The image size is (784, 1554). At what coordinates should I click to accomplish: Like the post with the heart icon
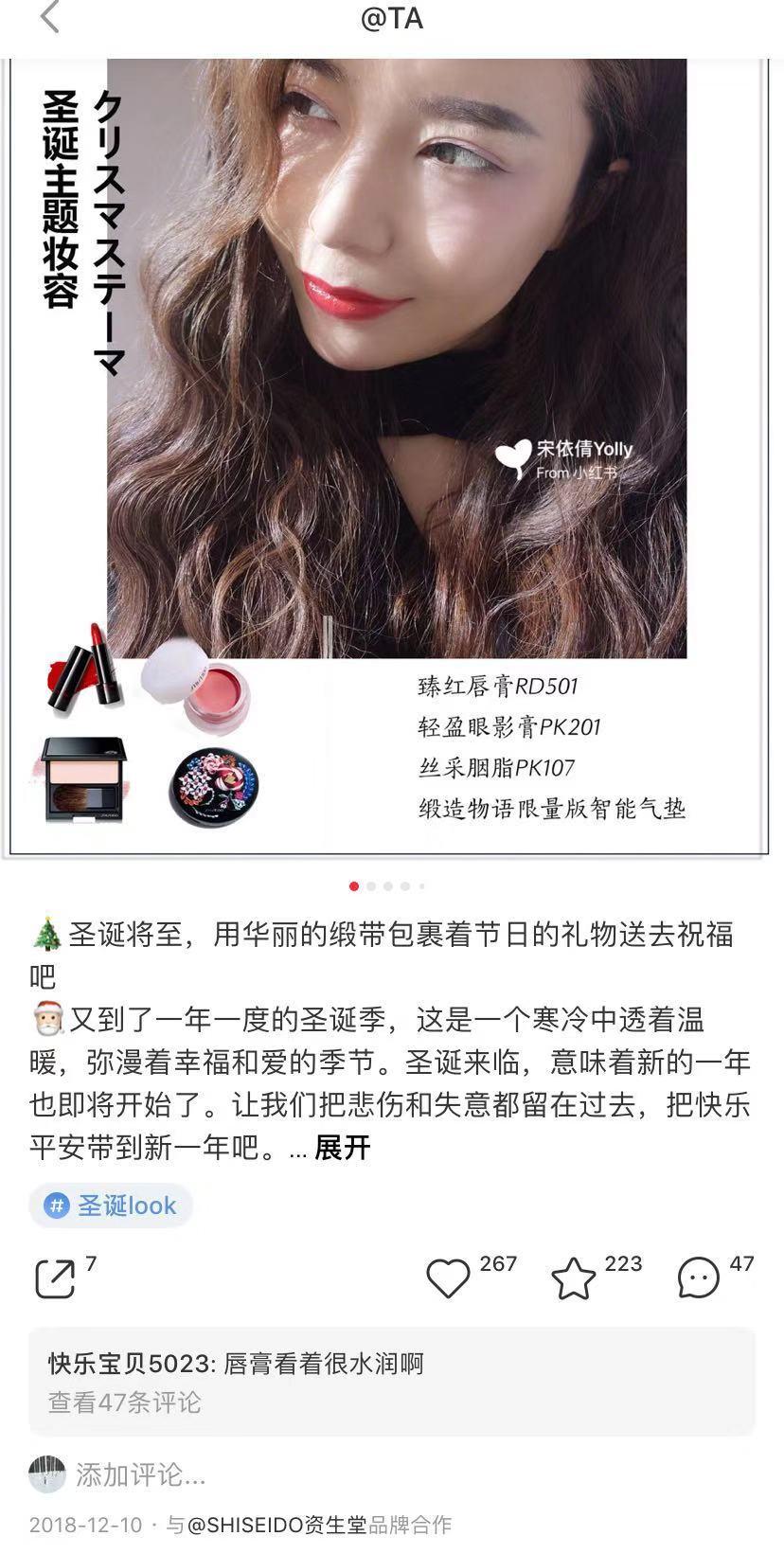[446, 1276]
